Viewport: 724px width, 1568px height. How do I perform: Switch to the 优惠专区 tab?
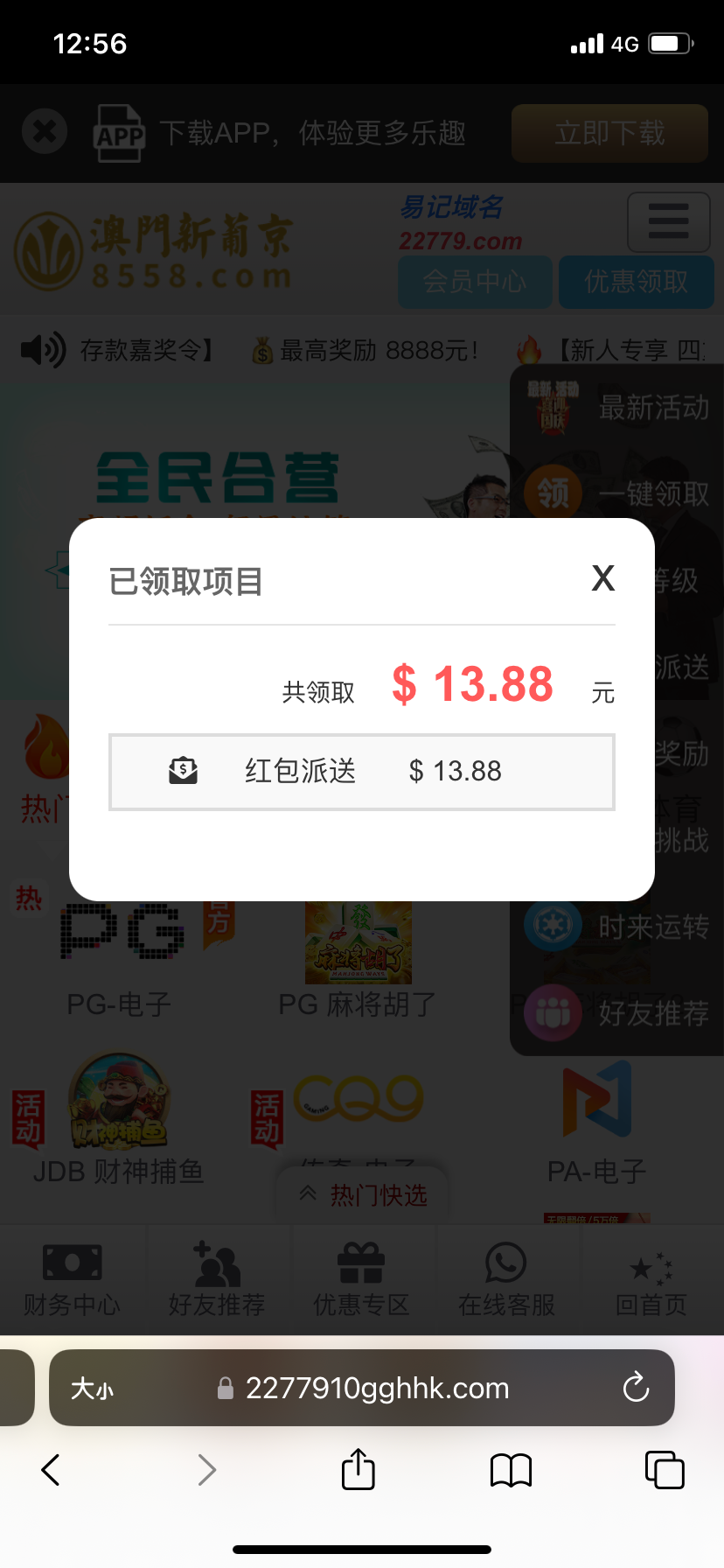[361, 1279]
